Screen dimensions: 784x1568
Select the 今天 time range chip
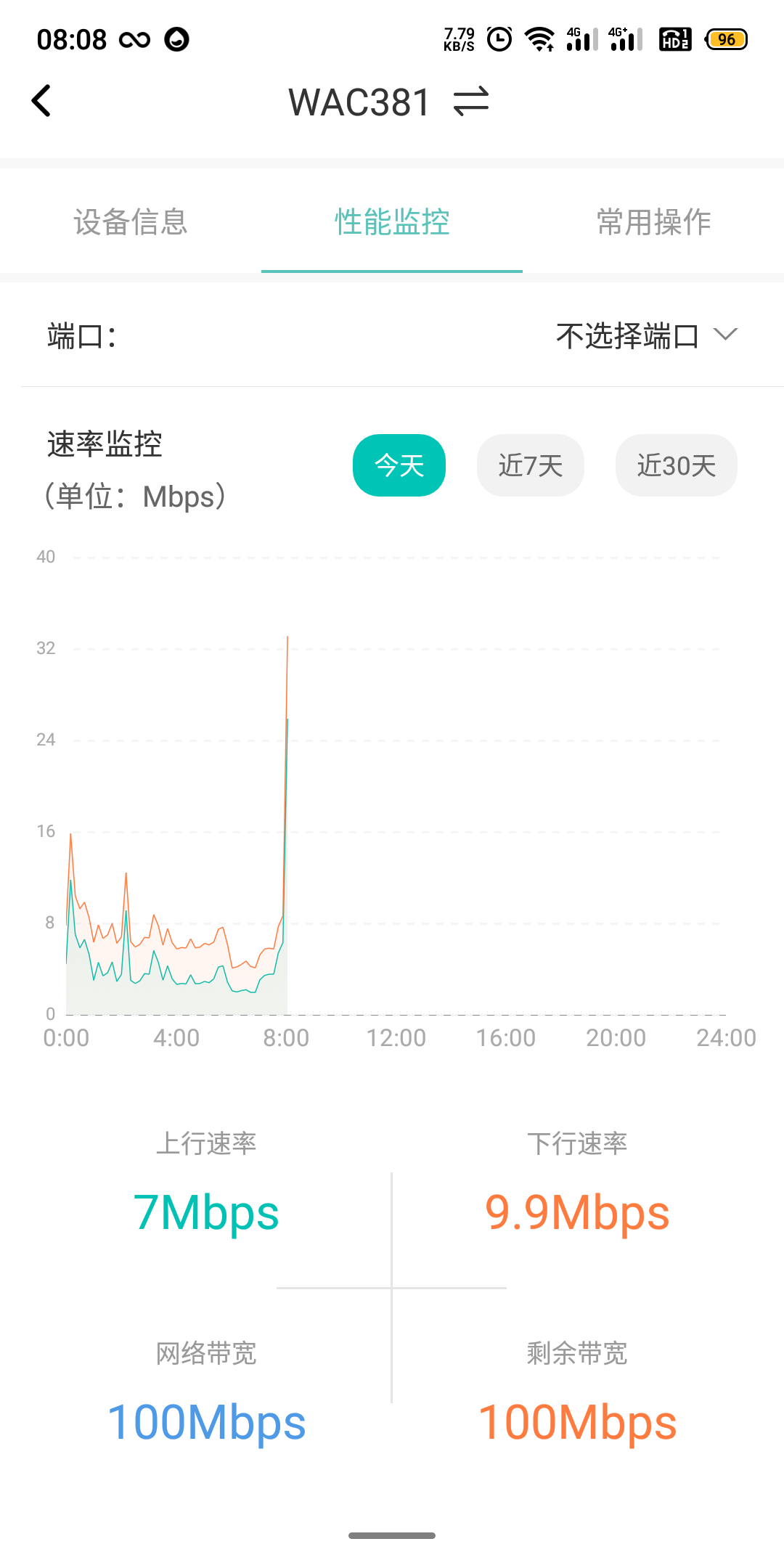[x=399, y=465]
